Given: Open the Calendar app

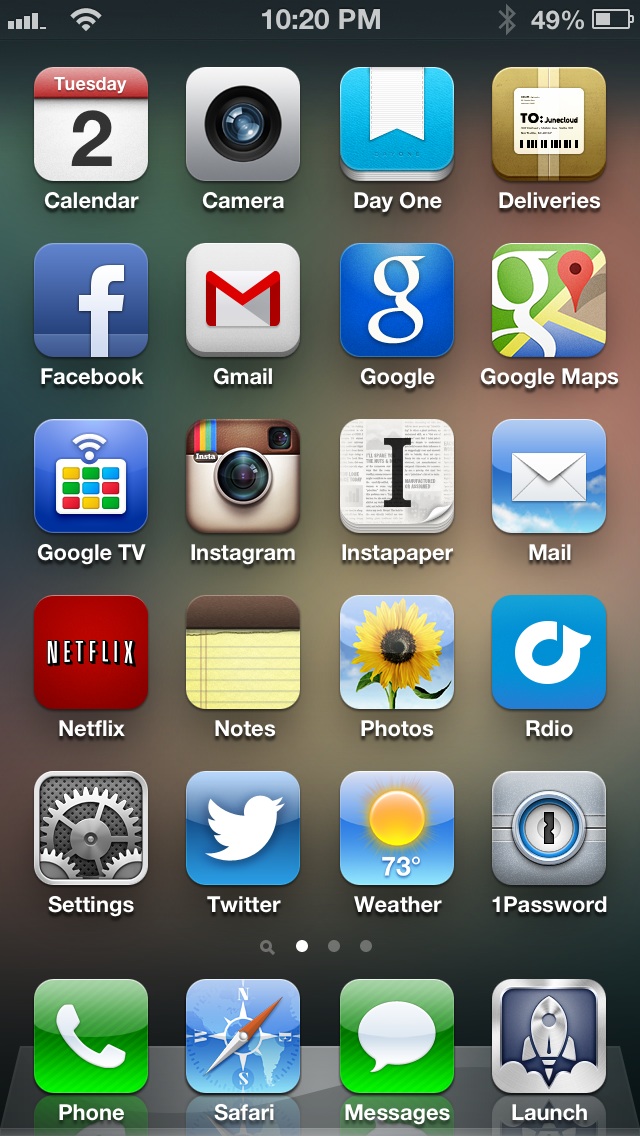Looking at the screenshot, I should [x=91, y=124].
